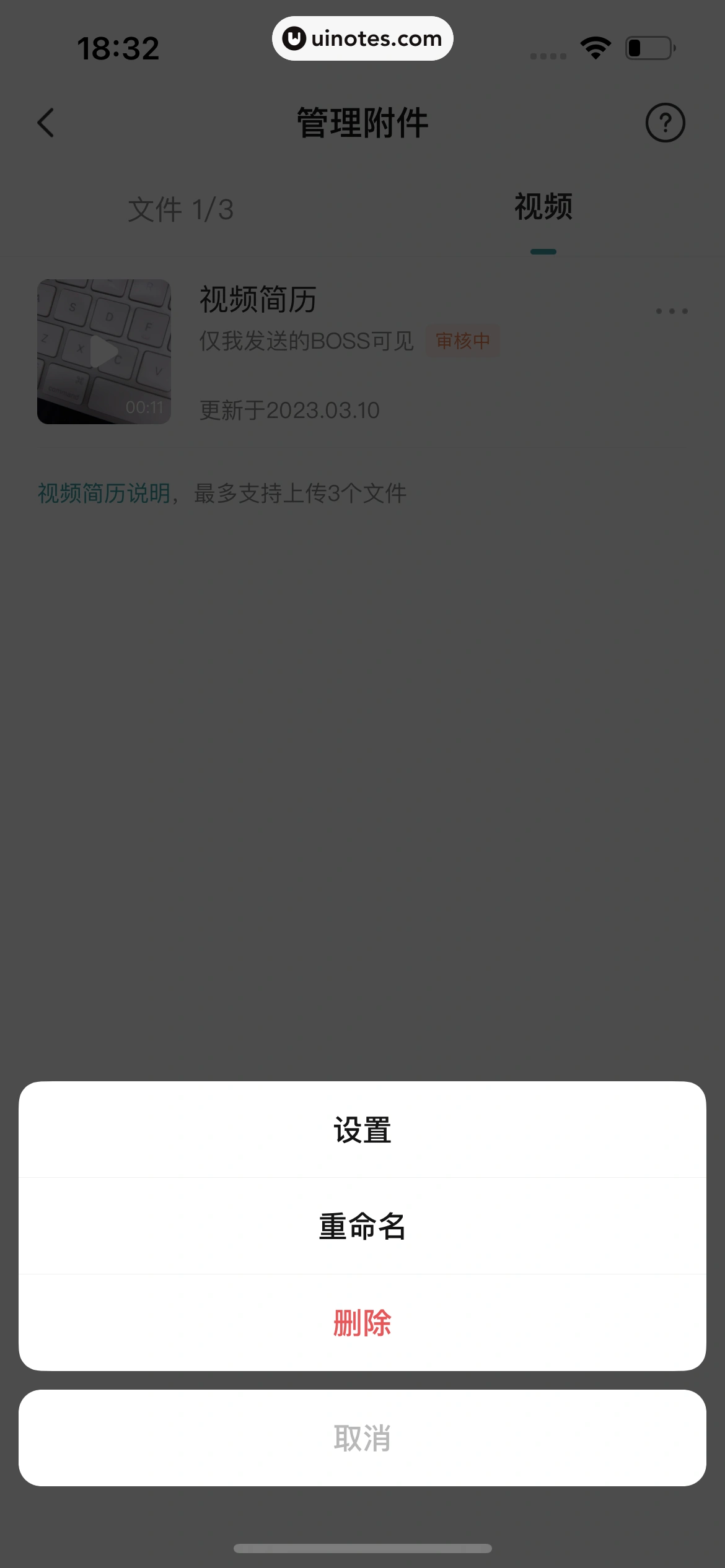Tap the signal dots in the status bar
725x1568 pixels.
tap(548, 55)
